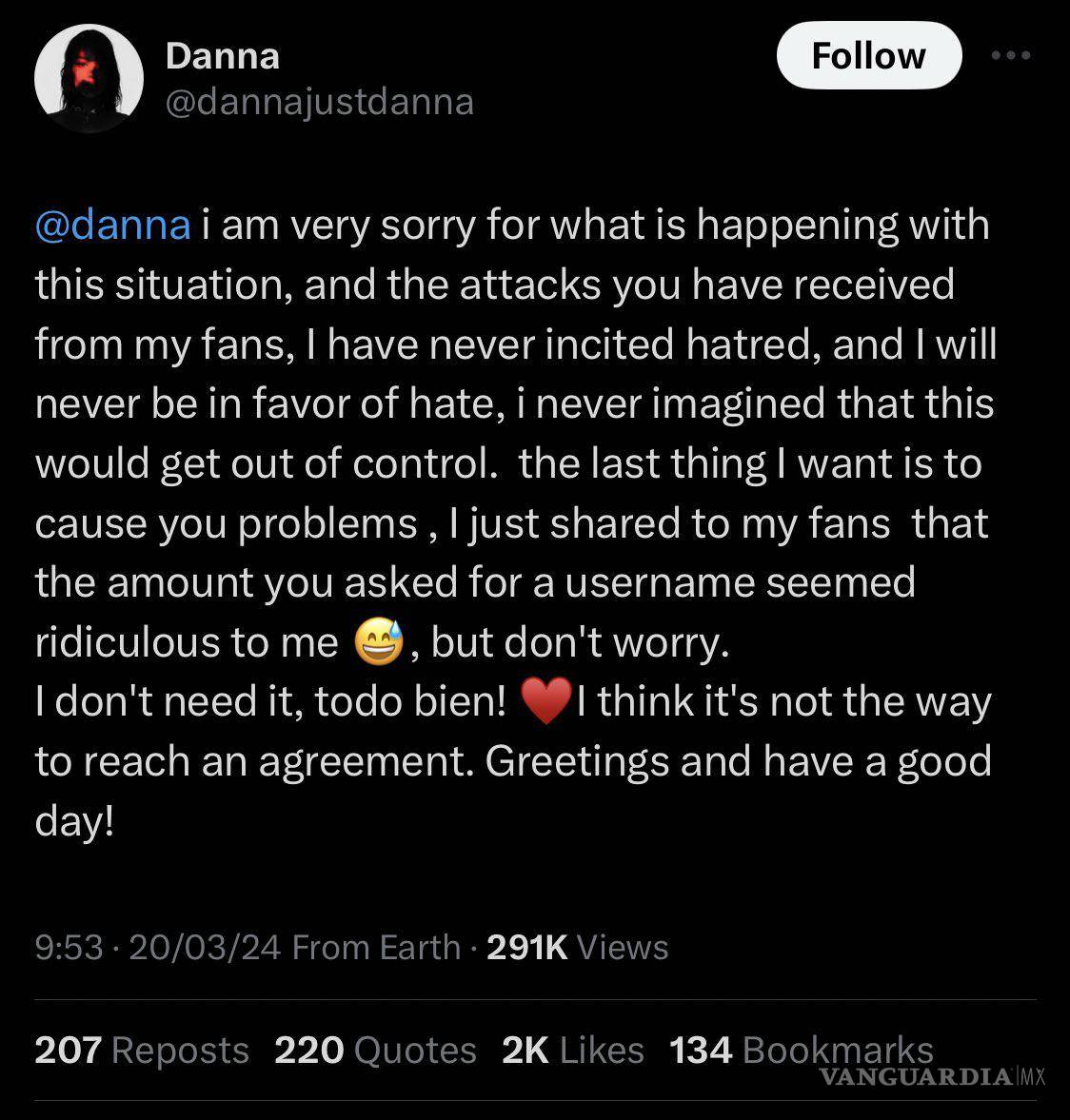Open the 291K Views analytics
Viewport: 1070px width, 1120px height.
(576, 947)
